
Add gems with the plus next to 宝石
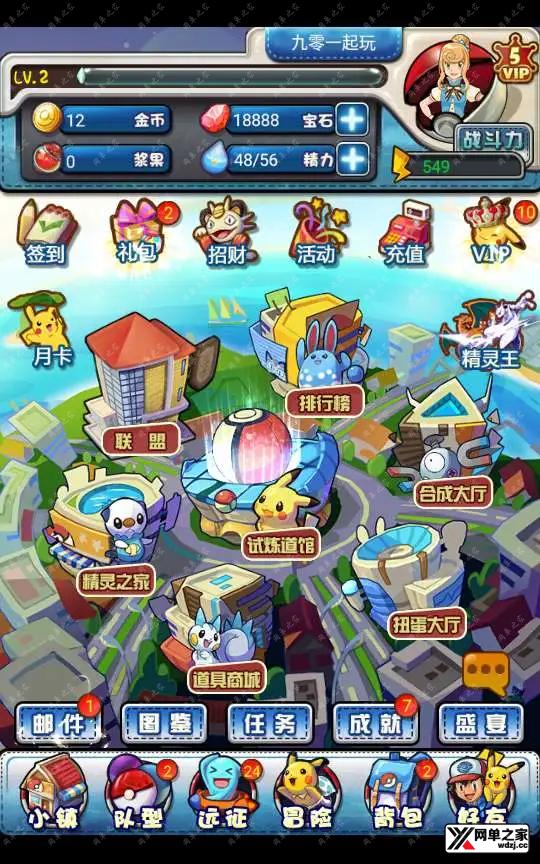(x=352, y=120)
